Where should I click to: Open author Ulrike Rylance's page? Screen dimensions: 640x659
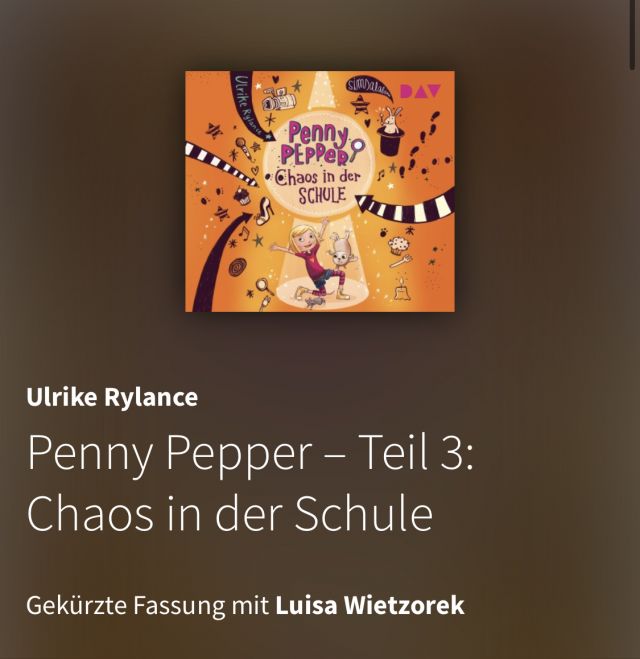[x=112, y=397]
